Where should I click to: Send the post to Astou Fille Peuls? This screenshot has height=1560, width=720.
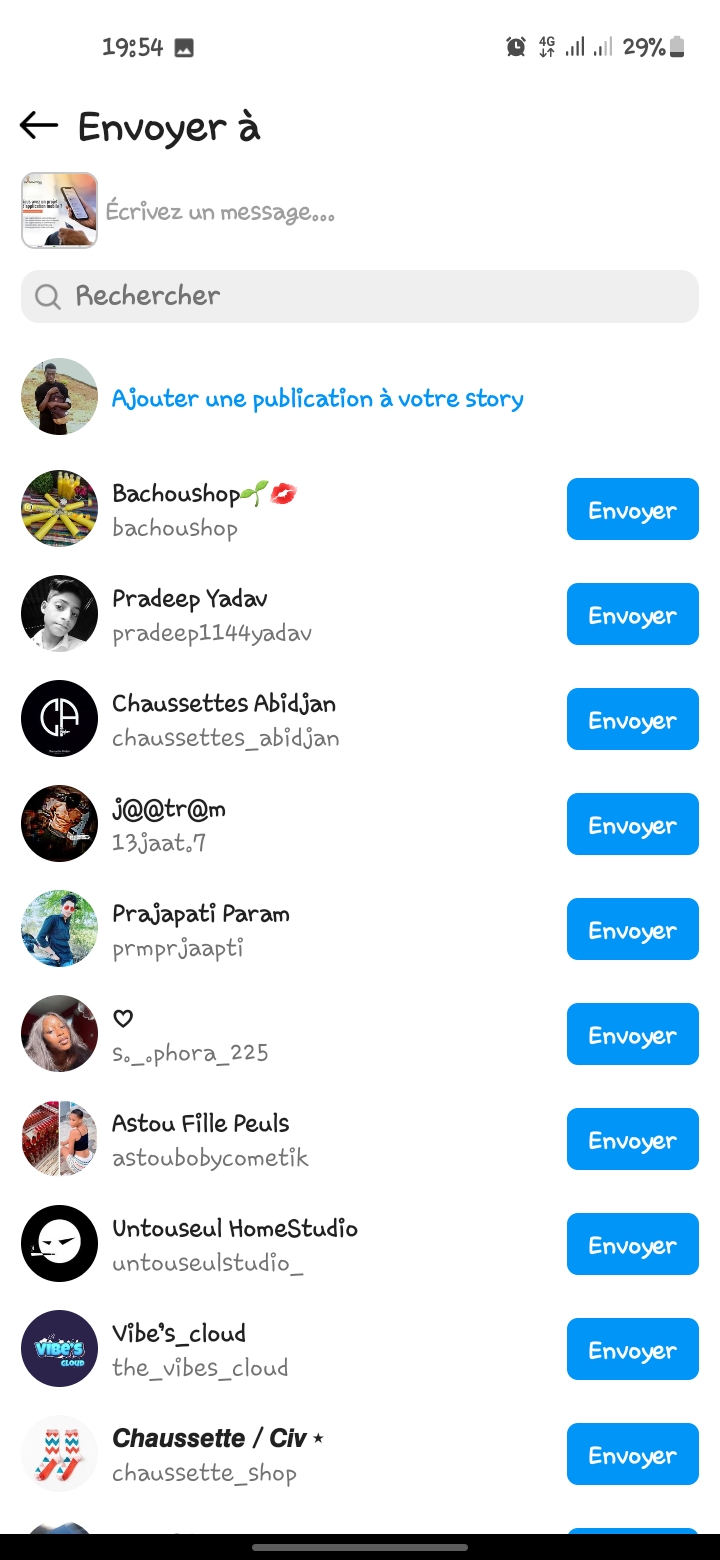click(632, 1140)
